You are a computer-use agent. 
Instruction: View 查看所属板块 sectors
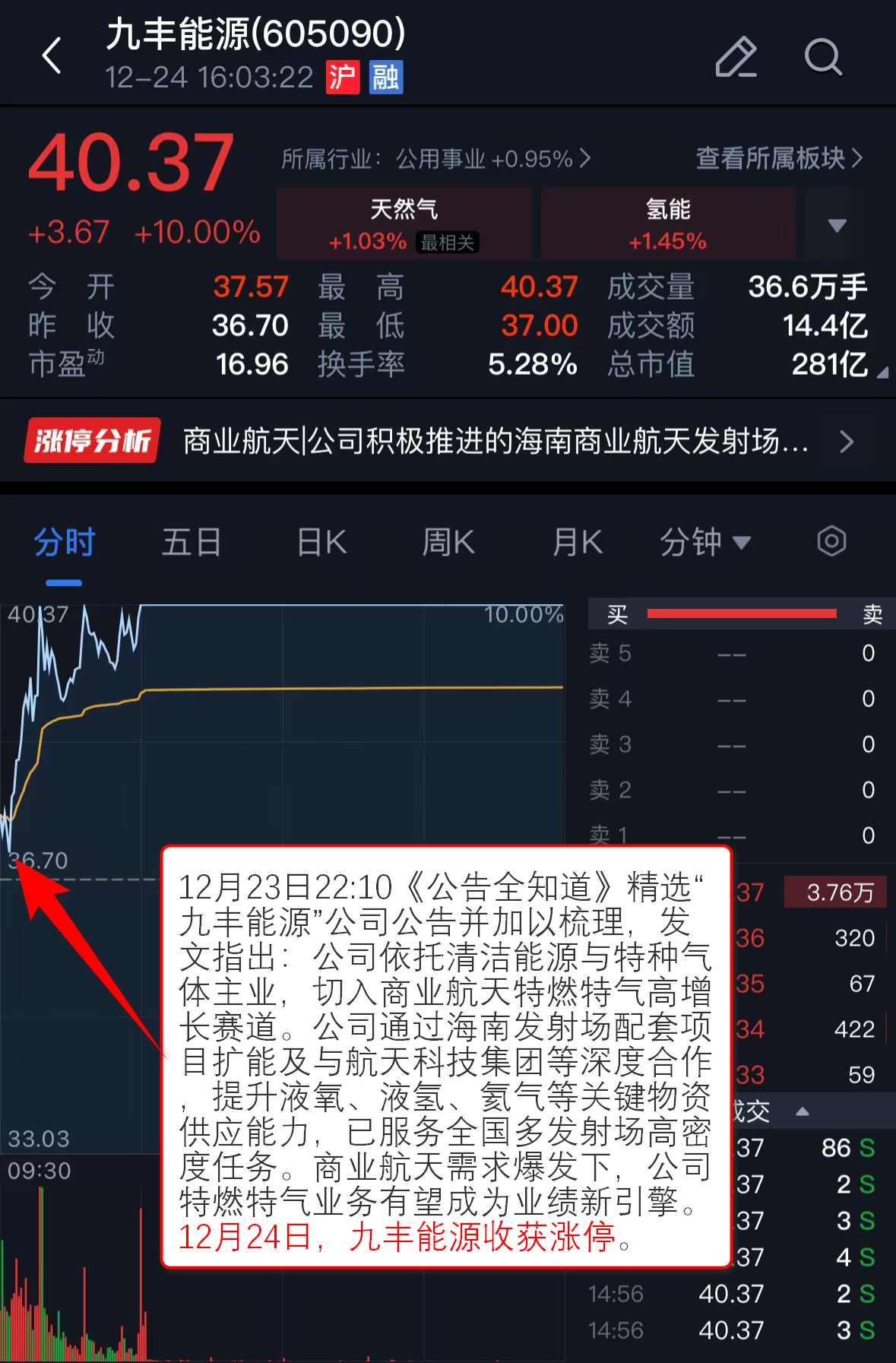tap(779, 158)
